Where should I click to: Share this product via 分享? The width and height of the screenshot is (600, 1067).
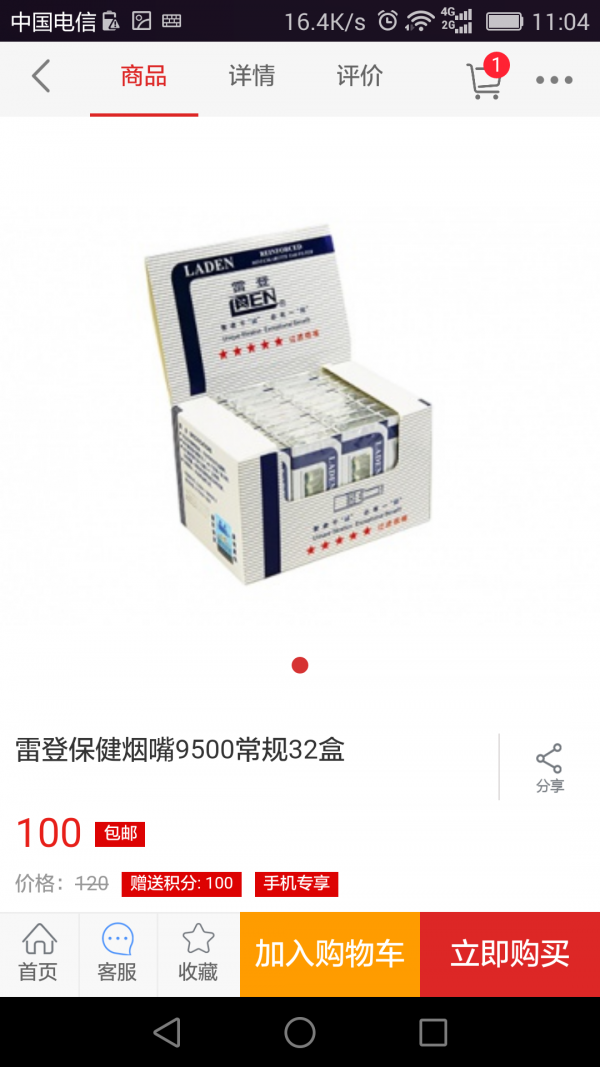[x=549, y=768]
